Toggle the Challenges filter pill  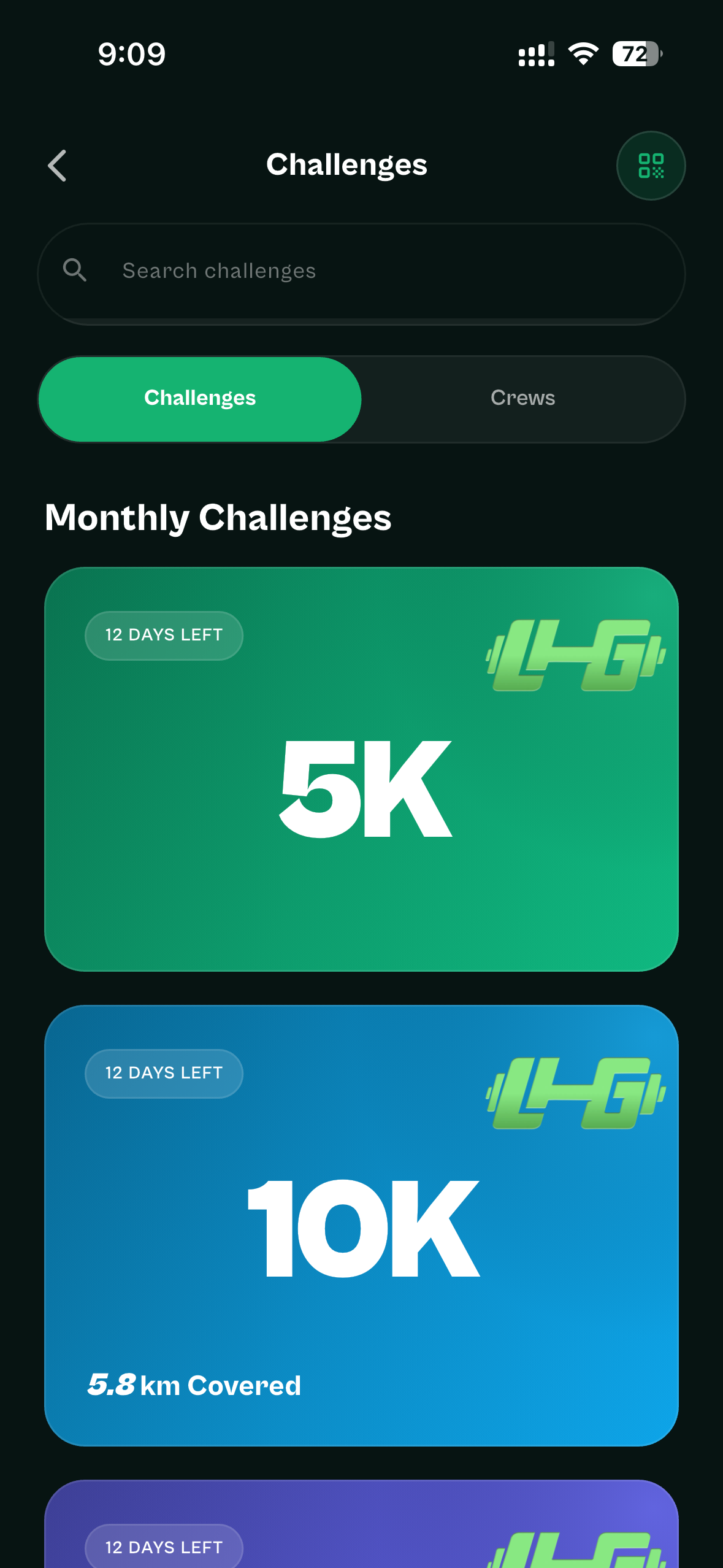pyautogui.click(x=201, y=398)
